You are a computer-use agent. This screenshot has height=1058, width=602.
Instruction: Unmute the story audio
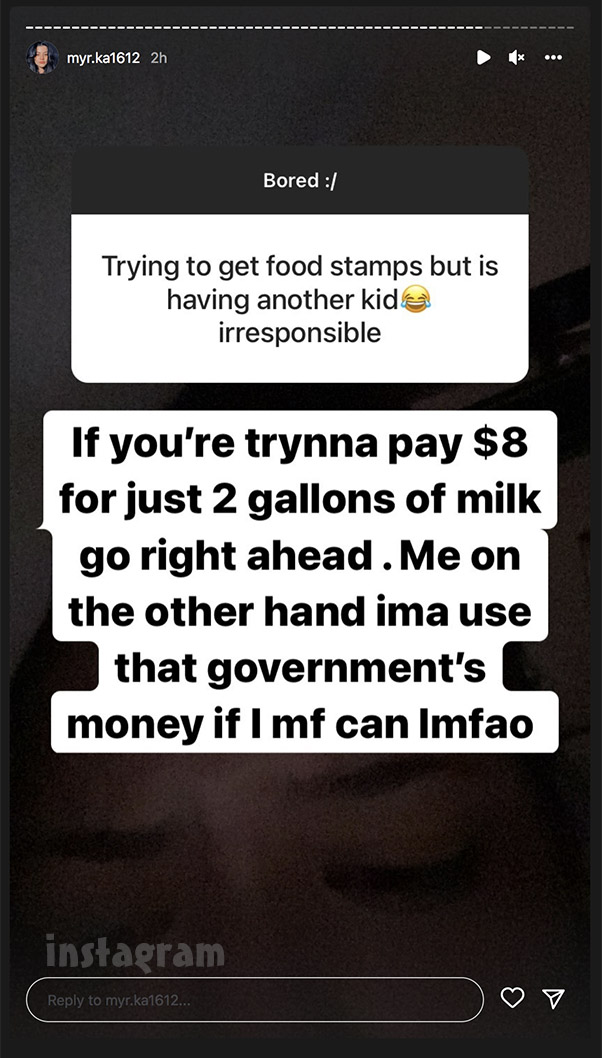517,58
